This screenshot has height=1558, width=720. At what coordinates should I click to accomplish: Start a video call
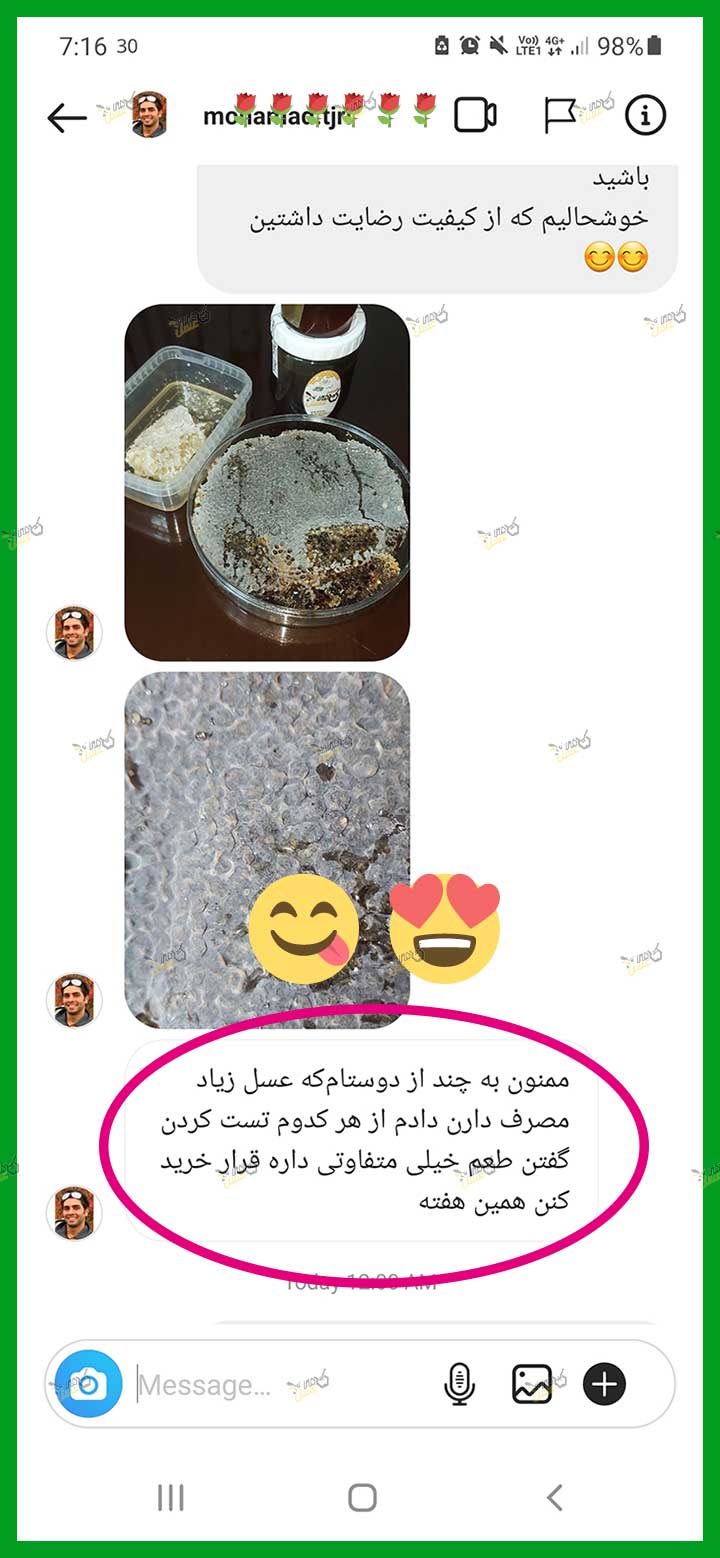475,116
